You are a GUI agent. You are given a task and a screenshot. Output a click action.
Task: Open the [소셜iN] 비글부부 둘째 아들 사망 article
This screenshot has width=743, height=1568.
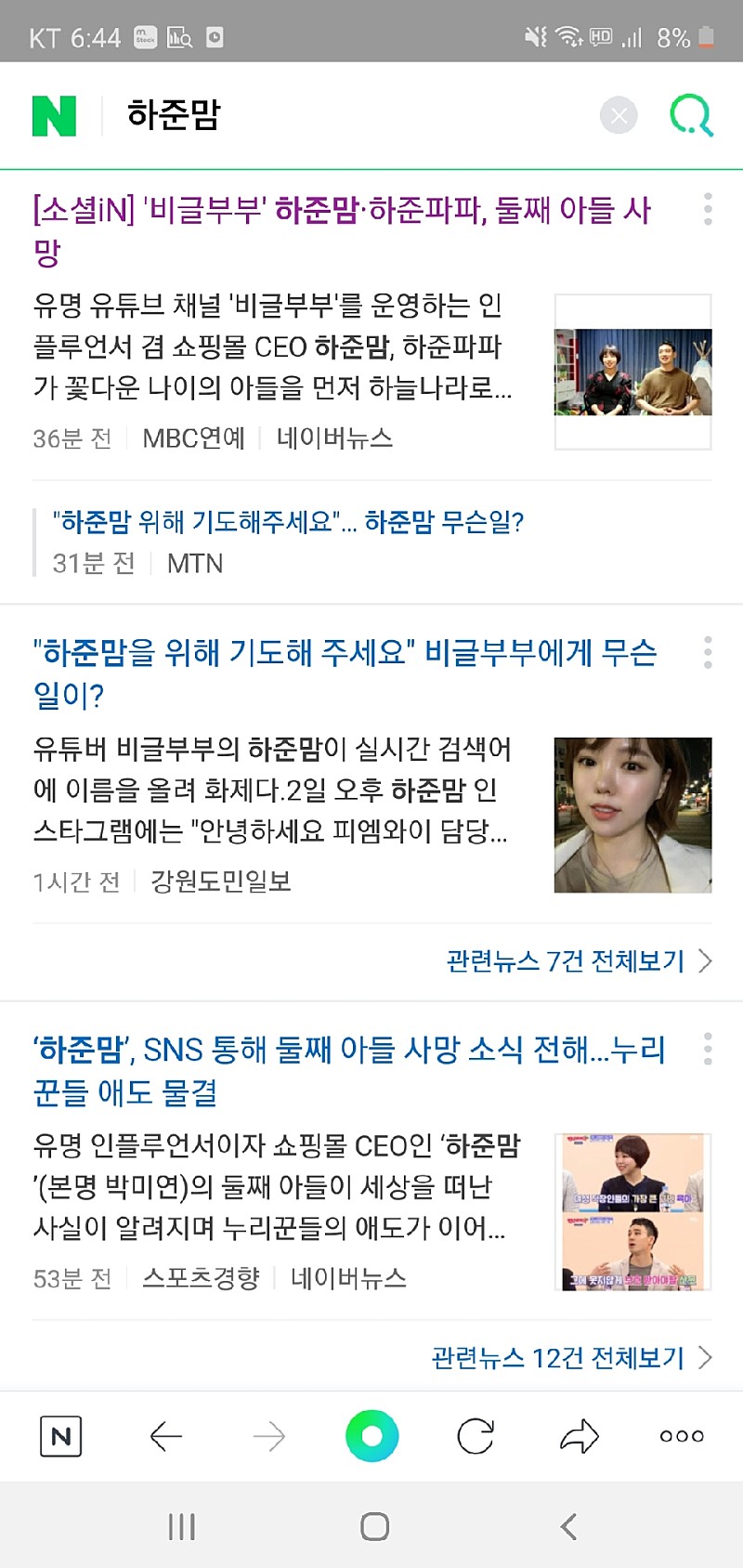pos(342,230)
